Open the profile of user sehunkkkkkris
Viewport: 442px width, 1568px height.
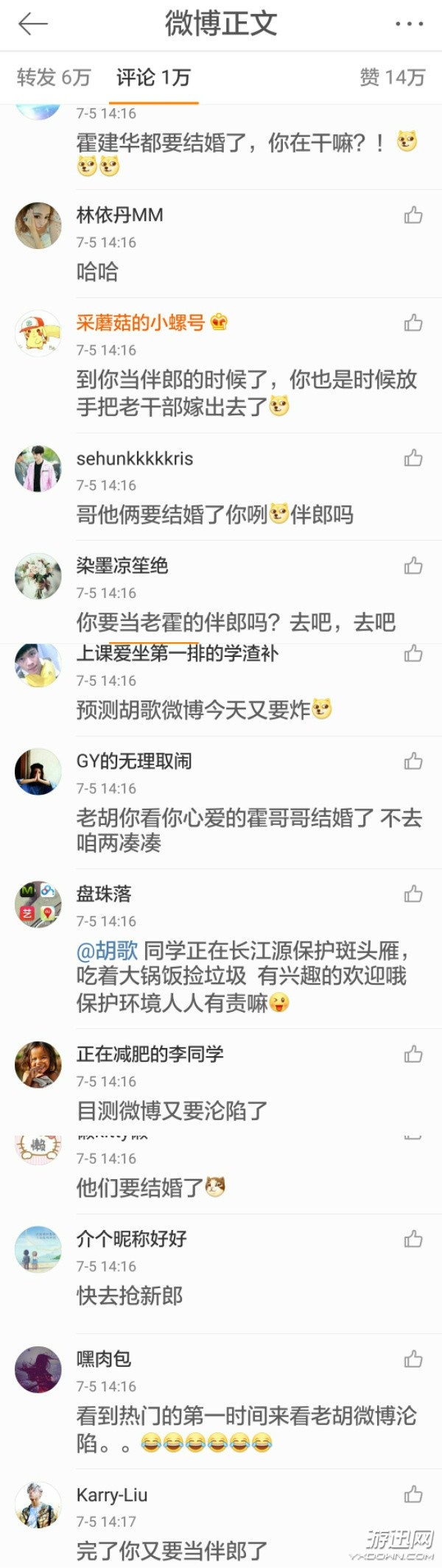(x=135, y=458)
